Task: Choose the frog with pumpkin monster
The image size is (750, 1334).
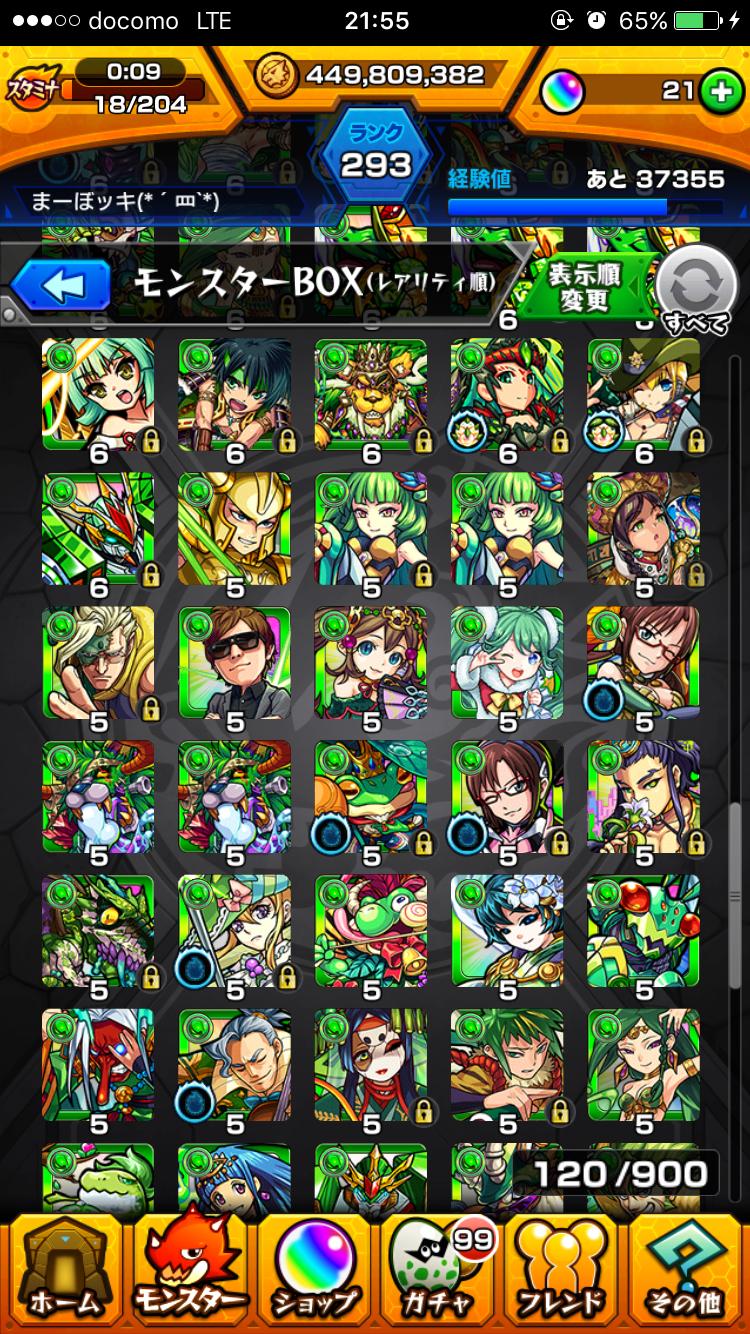Action: click(371, 797)
